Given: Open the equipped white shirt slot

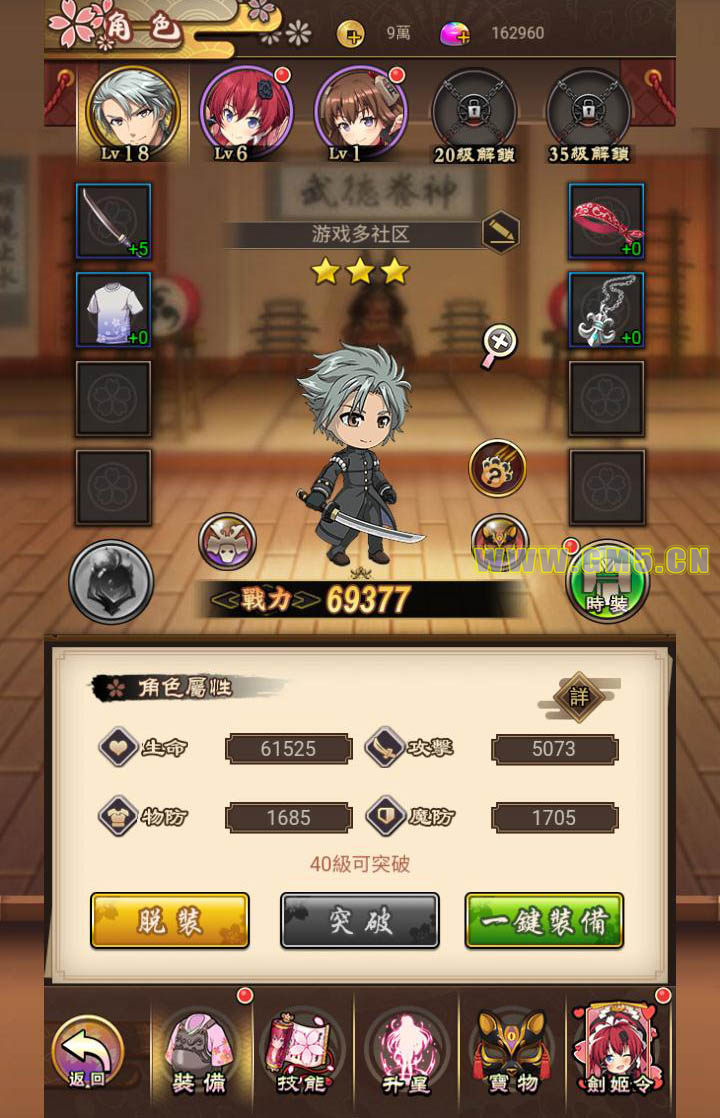Looking at the screenshot, I should click(x=113, y=310).
